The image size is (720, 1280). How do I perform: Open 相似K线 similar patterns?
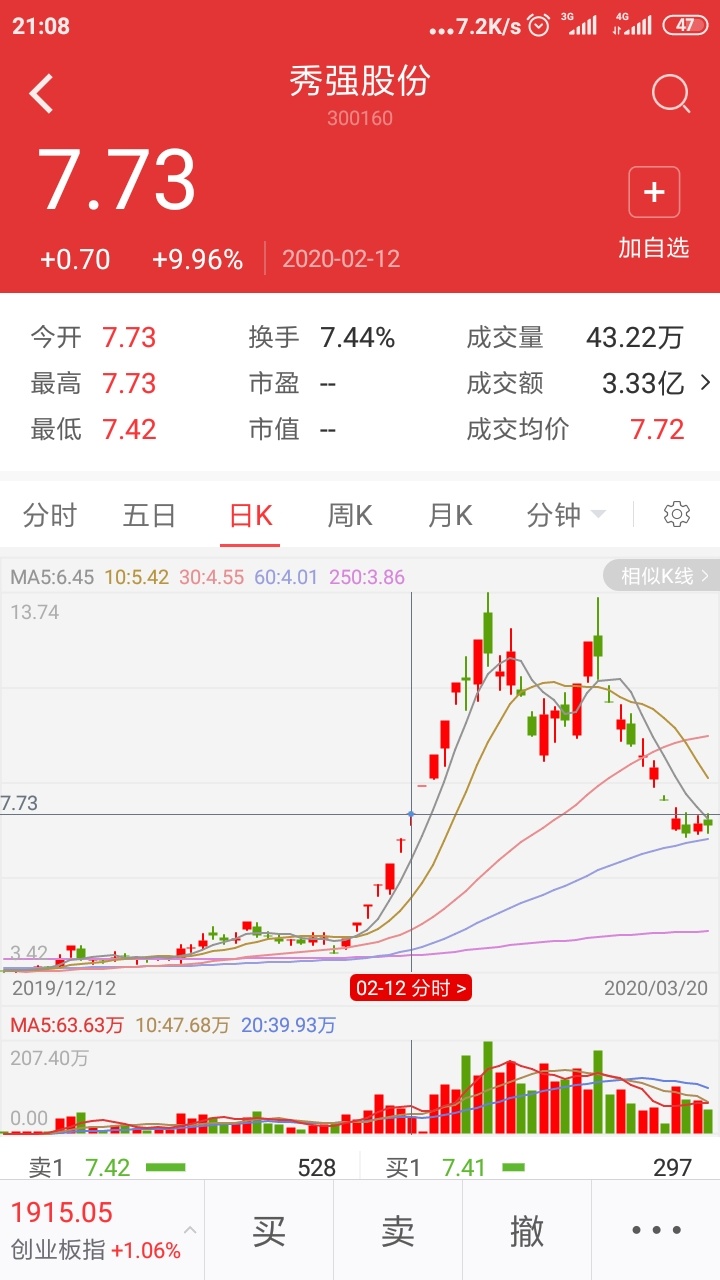(x=660, y=576)
